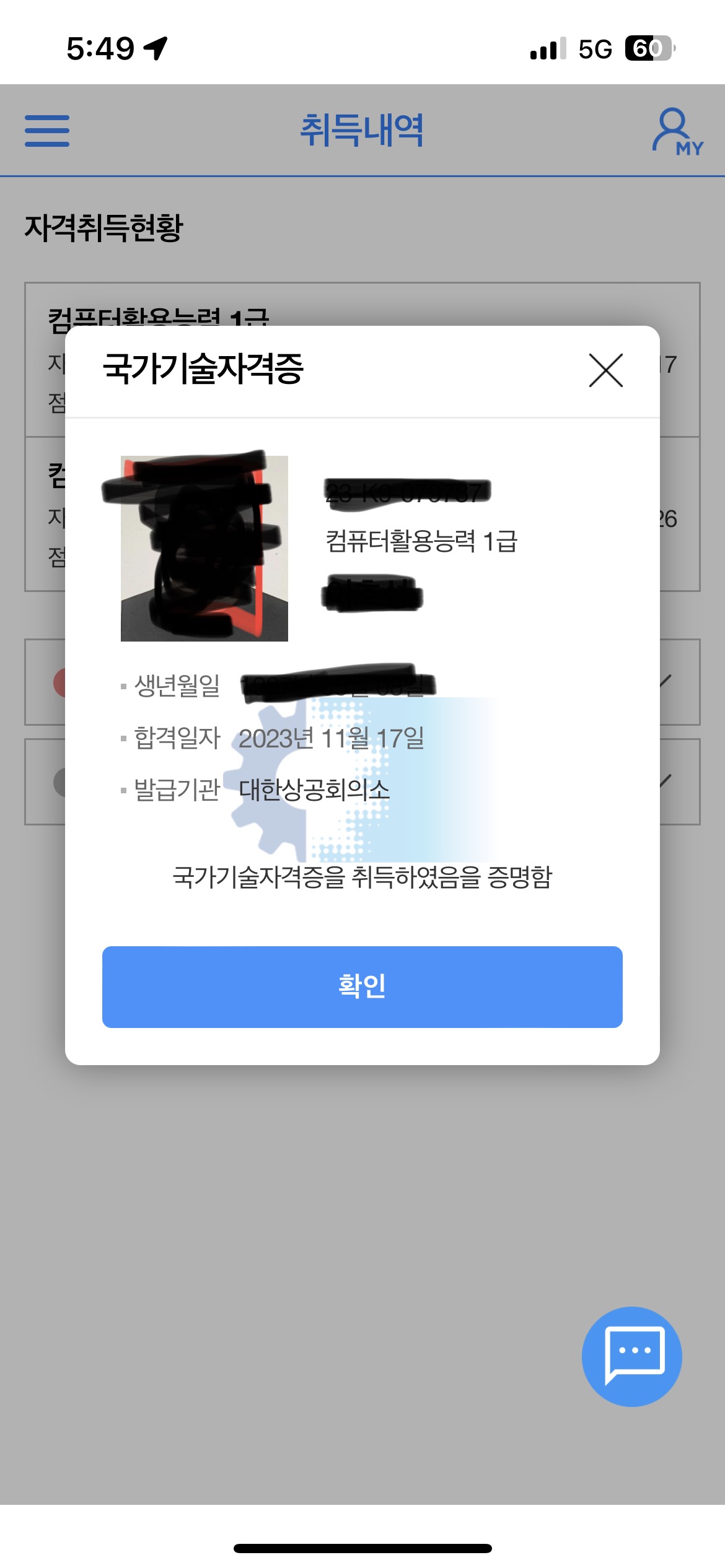Open the hamburger drawer menu
725x1568 pixels.
(47, 131)
